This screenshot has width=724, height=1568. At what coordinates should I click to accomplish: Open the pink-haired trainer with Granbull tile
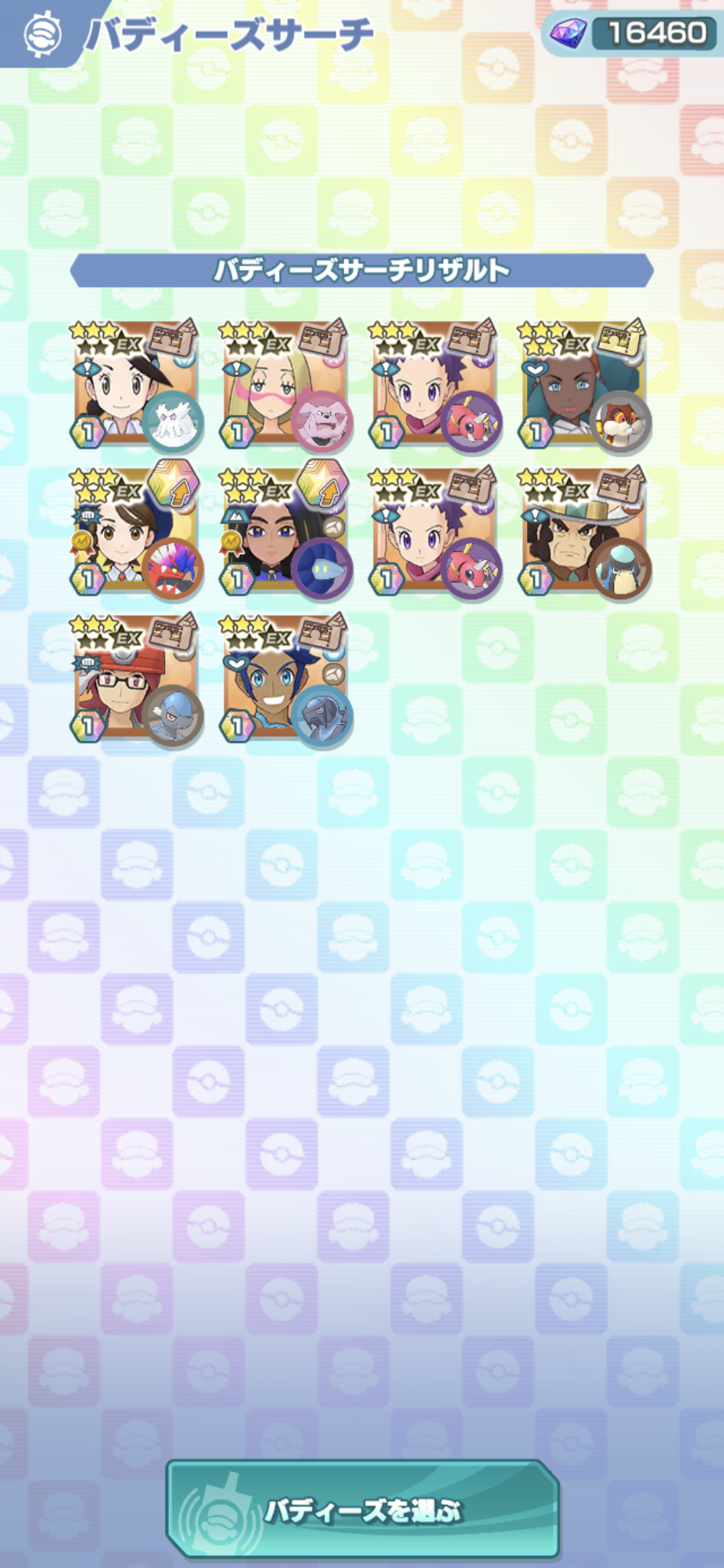[x=286, y=384]
